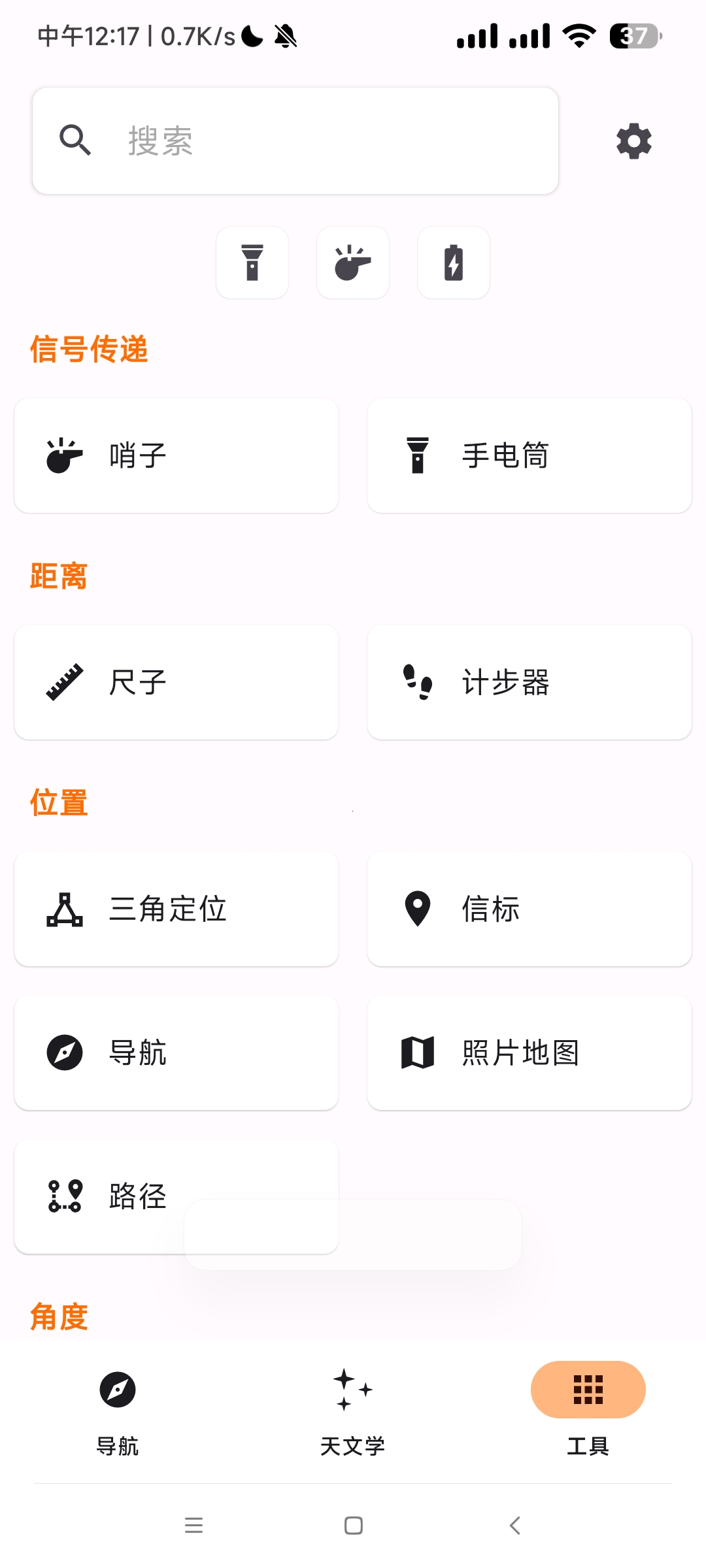
Task: Launch the 尺子 ruler tool
Action: (176, 682)
